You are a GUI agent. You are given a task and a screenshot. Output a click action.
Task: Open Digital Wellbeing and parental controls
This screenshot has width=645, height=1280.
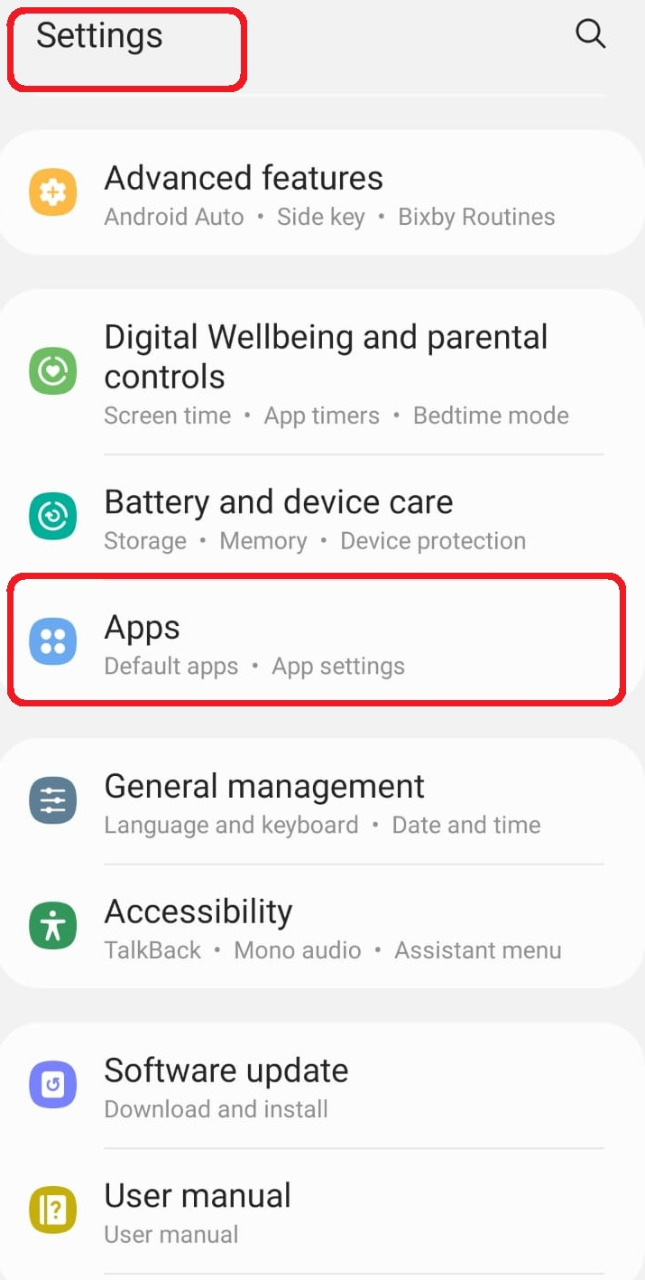[320, 374]
